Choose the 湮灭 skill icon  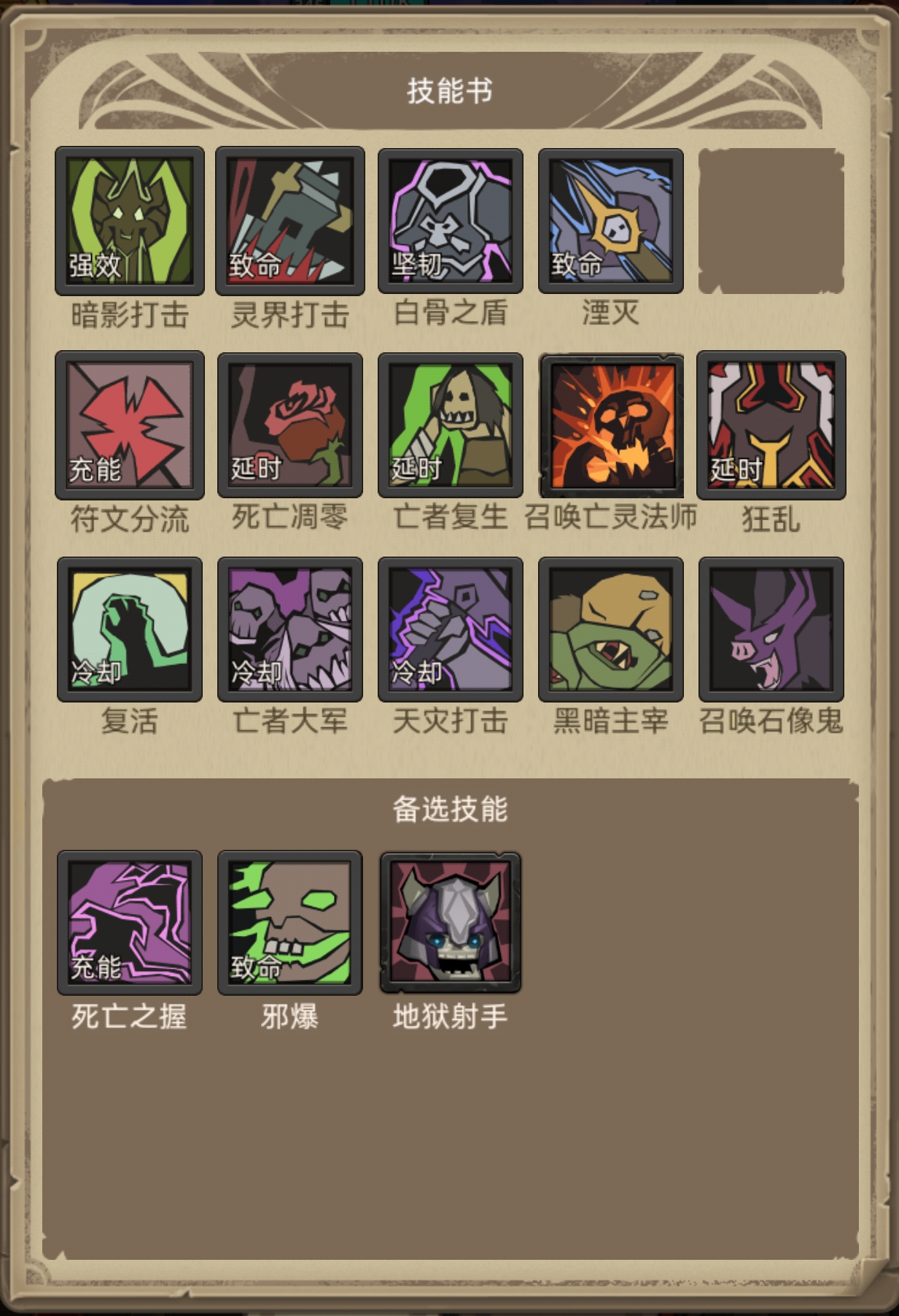pos(611,221)
